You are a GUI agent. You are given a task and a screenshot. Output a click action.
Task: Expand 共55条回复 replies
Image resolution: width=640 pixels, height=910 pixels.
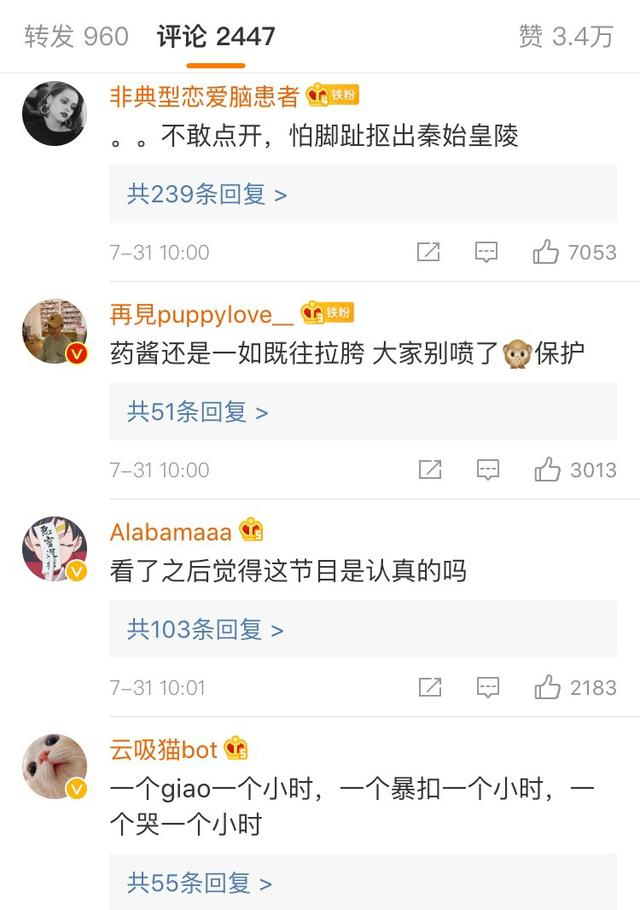[x=199, y=883]
